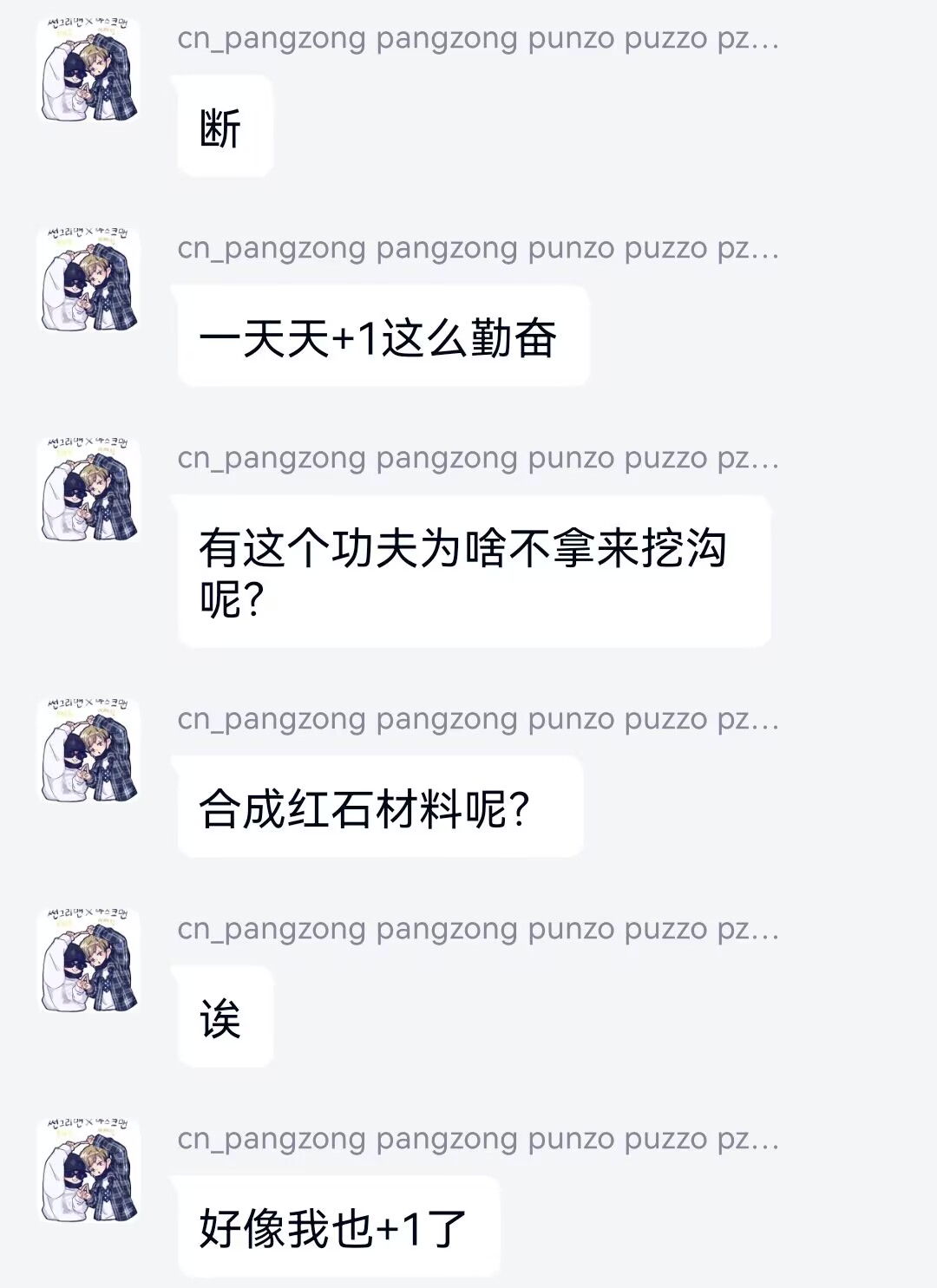The width and height of the screenshot is (937, 1288).
Task: Tap avatar next to "好像我也+1了" message
Action: (x=88, y=1171)
